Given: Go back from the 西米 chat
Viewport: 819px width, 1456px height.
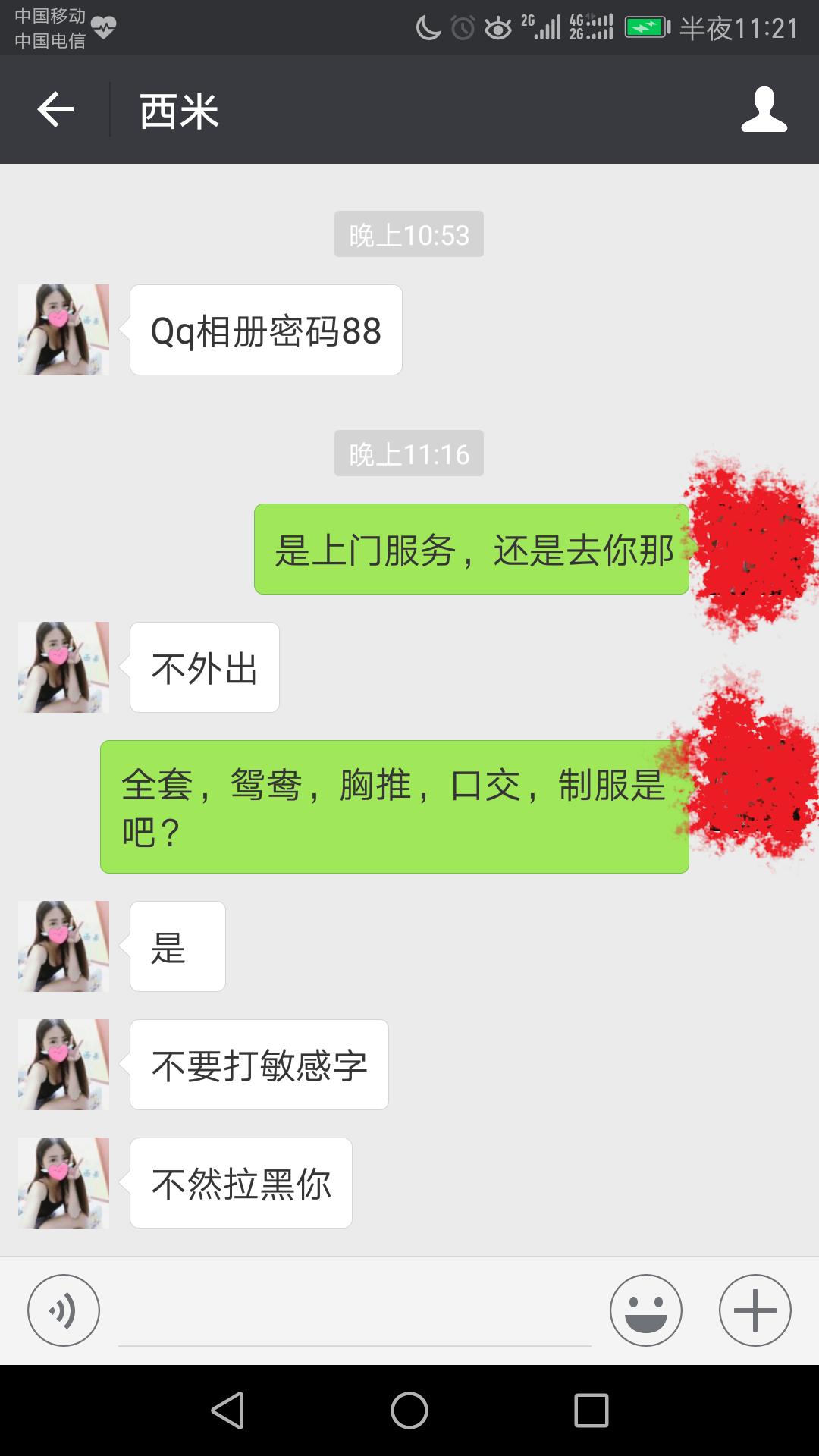Looking at the screenshot, I should point(55,109).
